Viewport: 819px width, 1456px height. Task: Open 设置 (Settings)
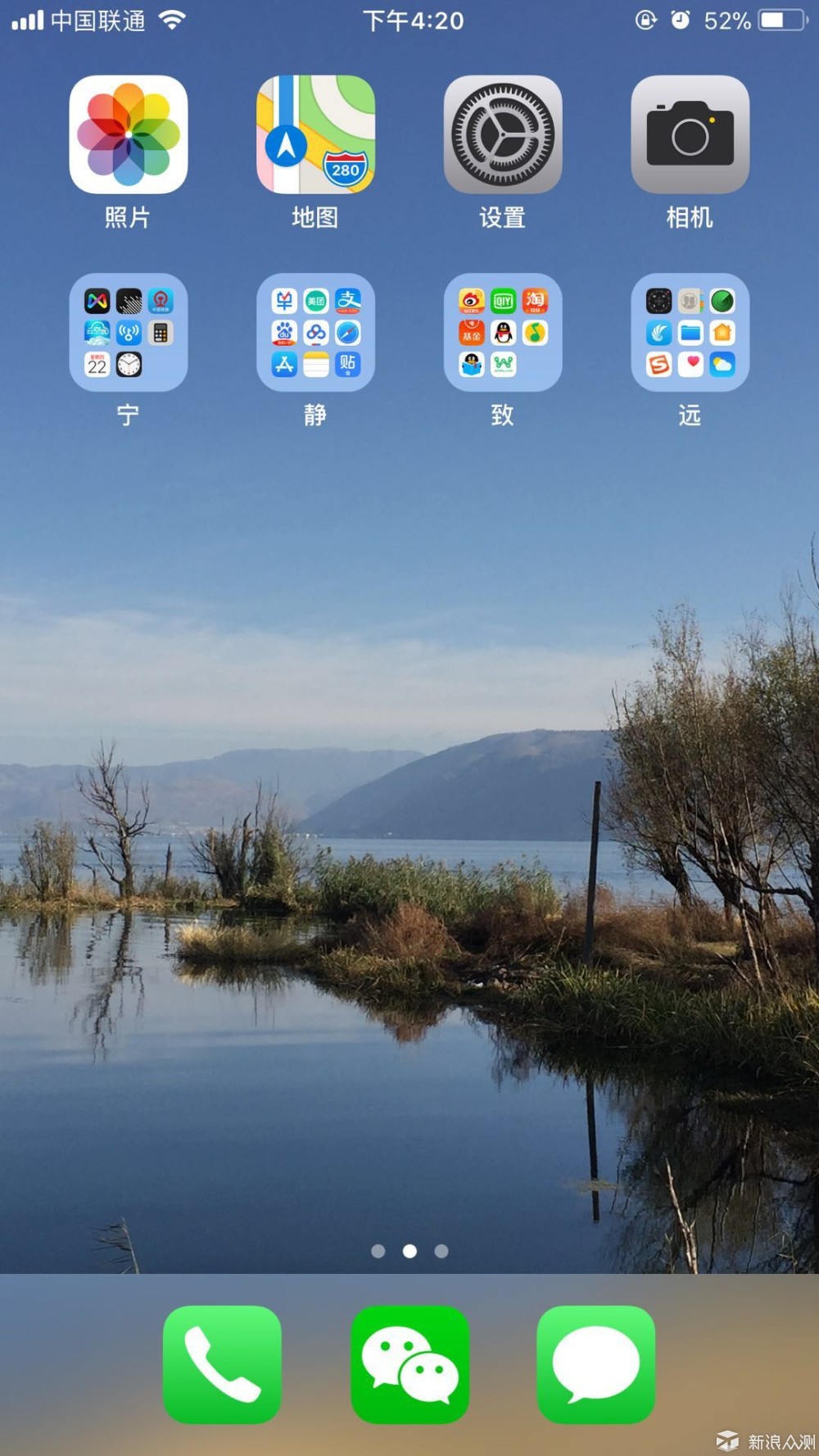pos(503,134)
